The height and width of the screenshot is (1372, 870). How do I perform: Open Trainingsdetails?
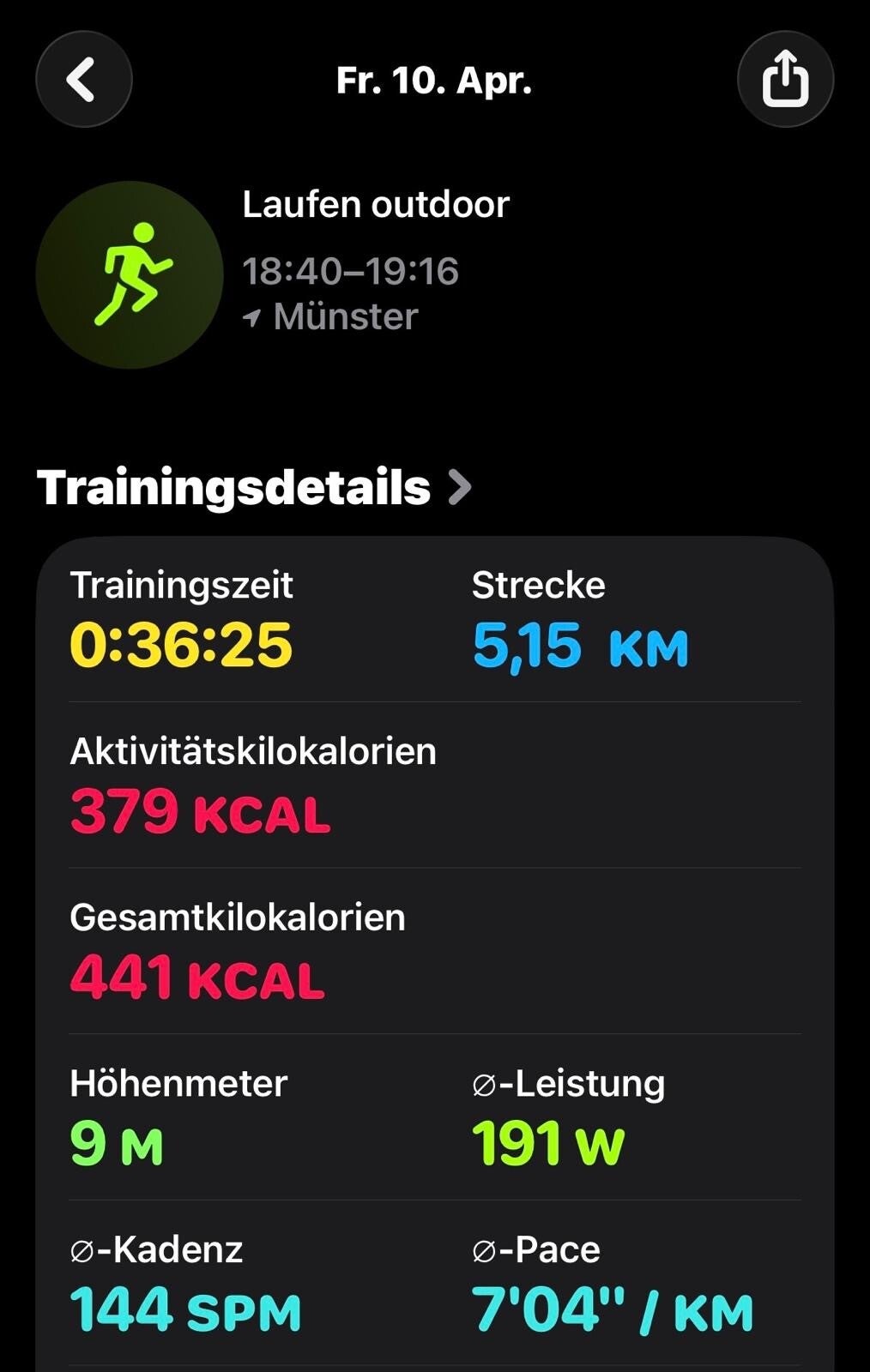click(254, 487)
